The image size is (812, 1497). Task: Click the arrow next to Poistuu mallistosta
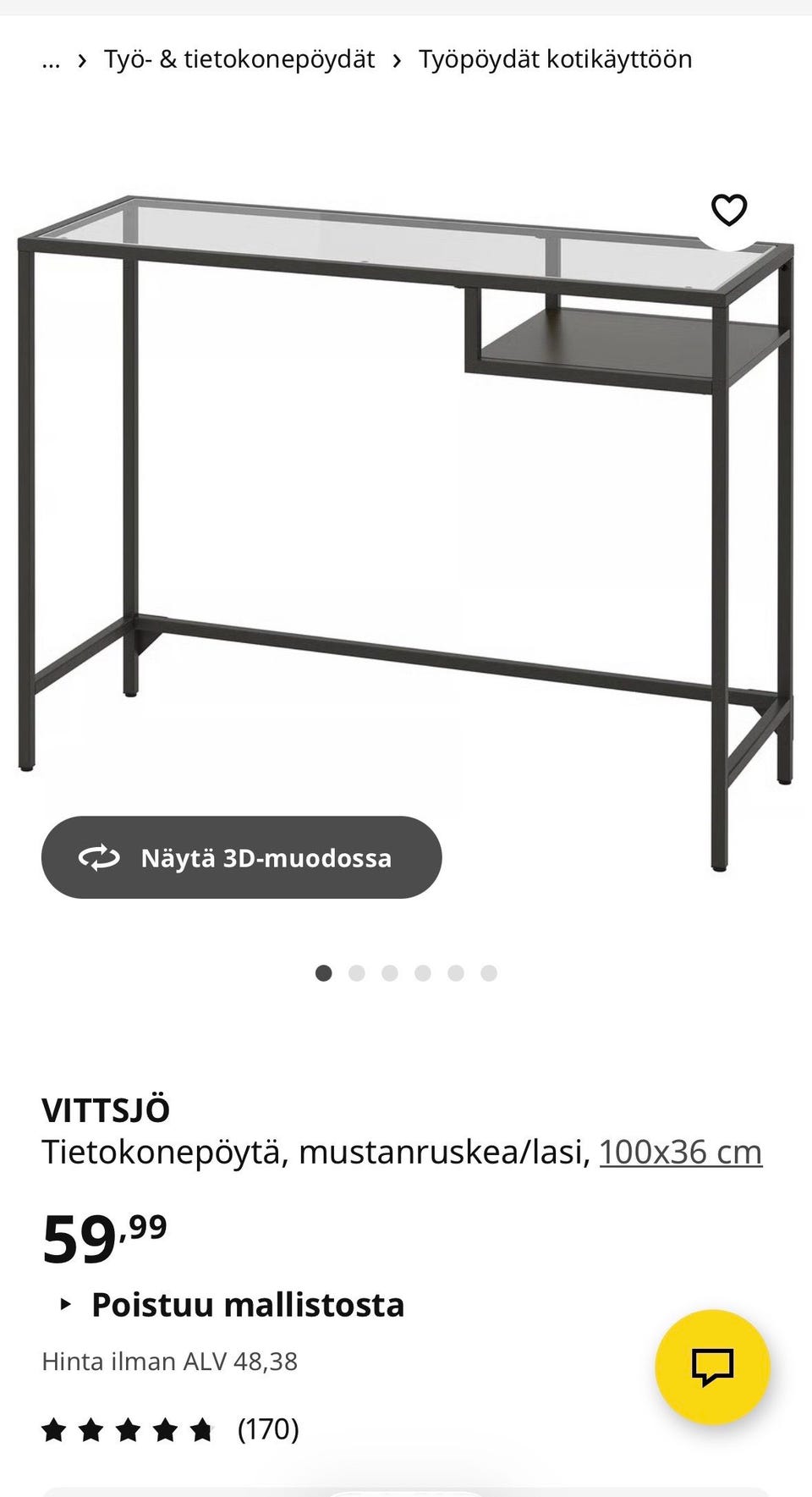tap(66, 1304)
